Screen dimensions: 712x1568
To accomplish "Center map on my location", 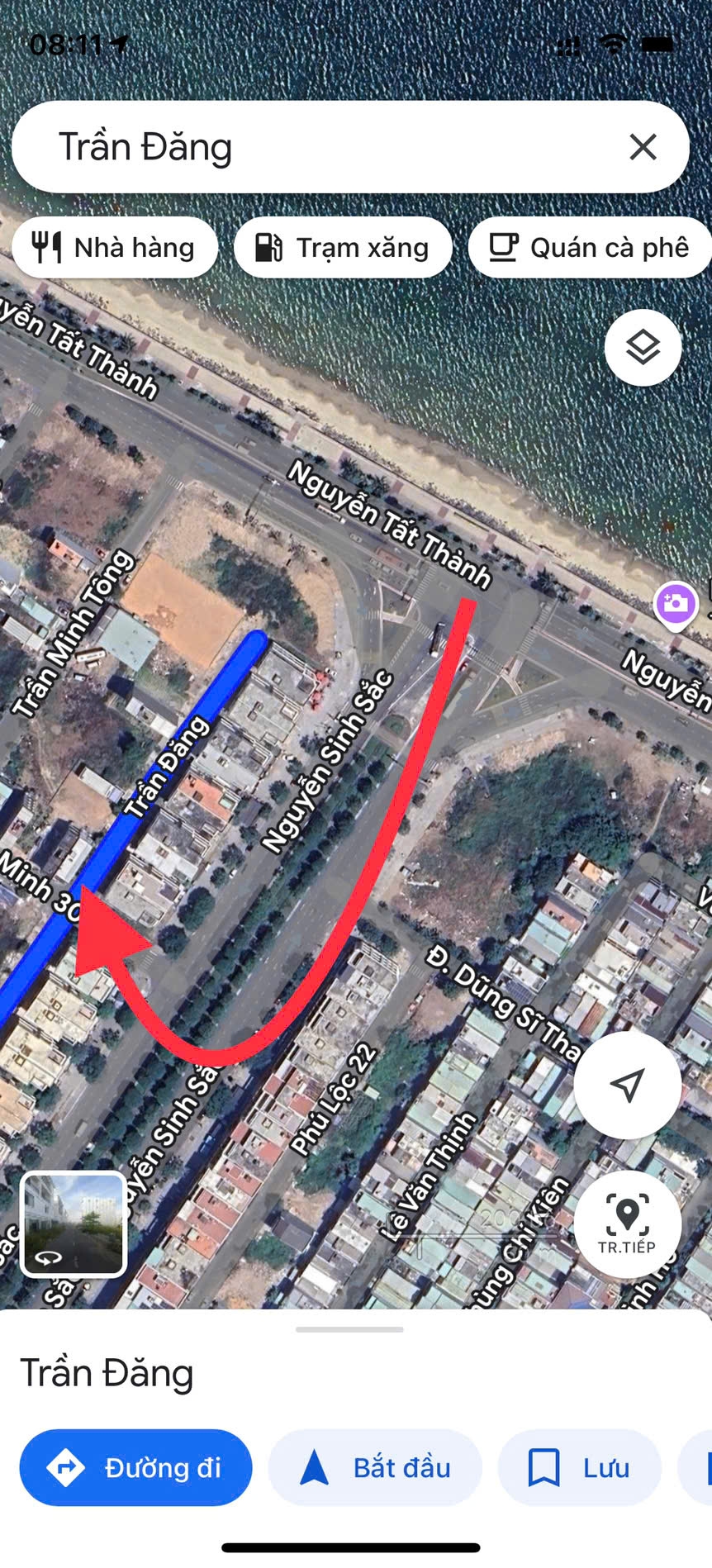I will [627, 1084].
